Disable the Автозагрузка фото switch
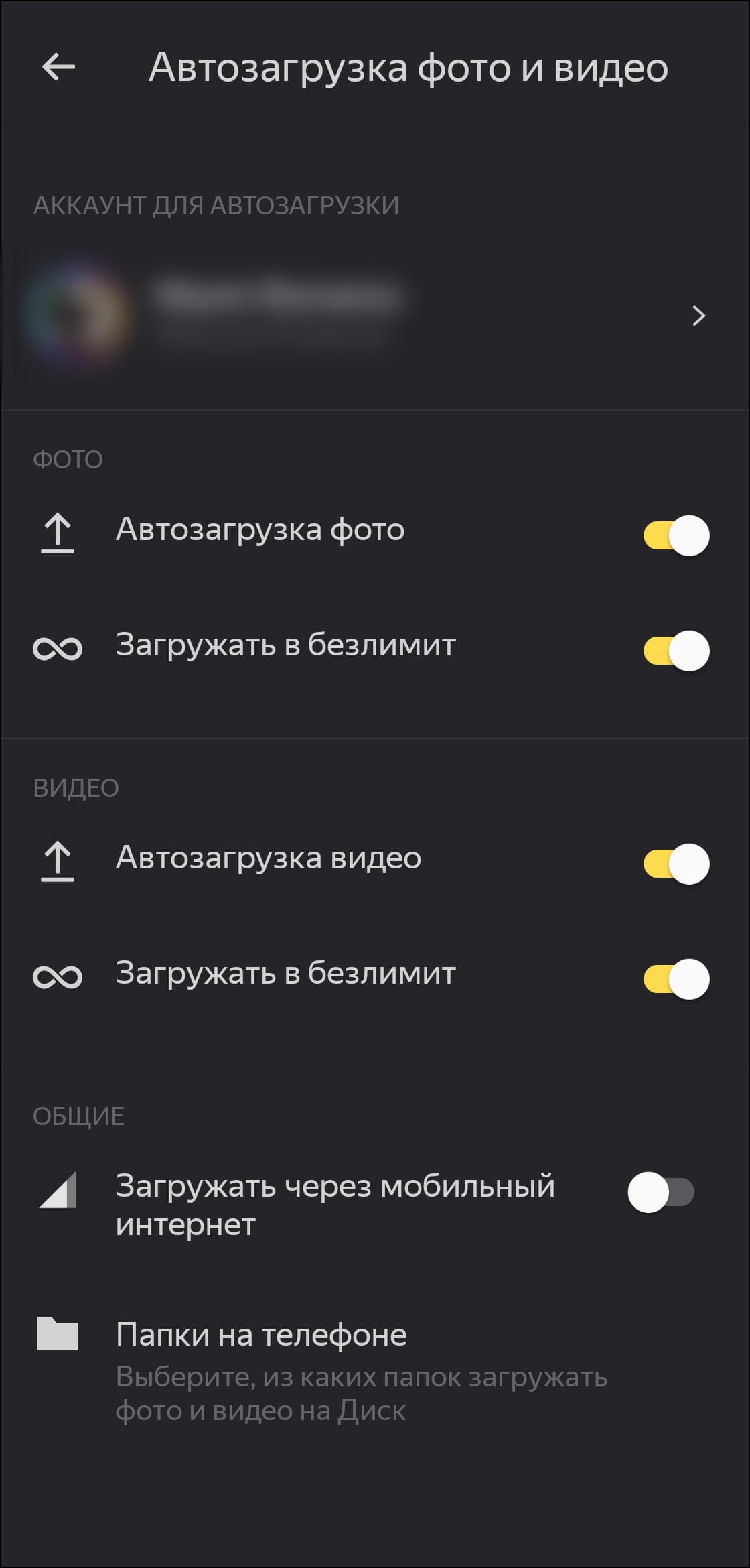The height and width of the screenshot is (1568, 750). pyautogui.click(x=676, y=535)
